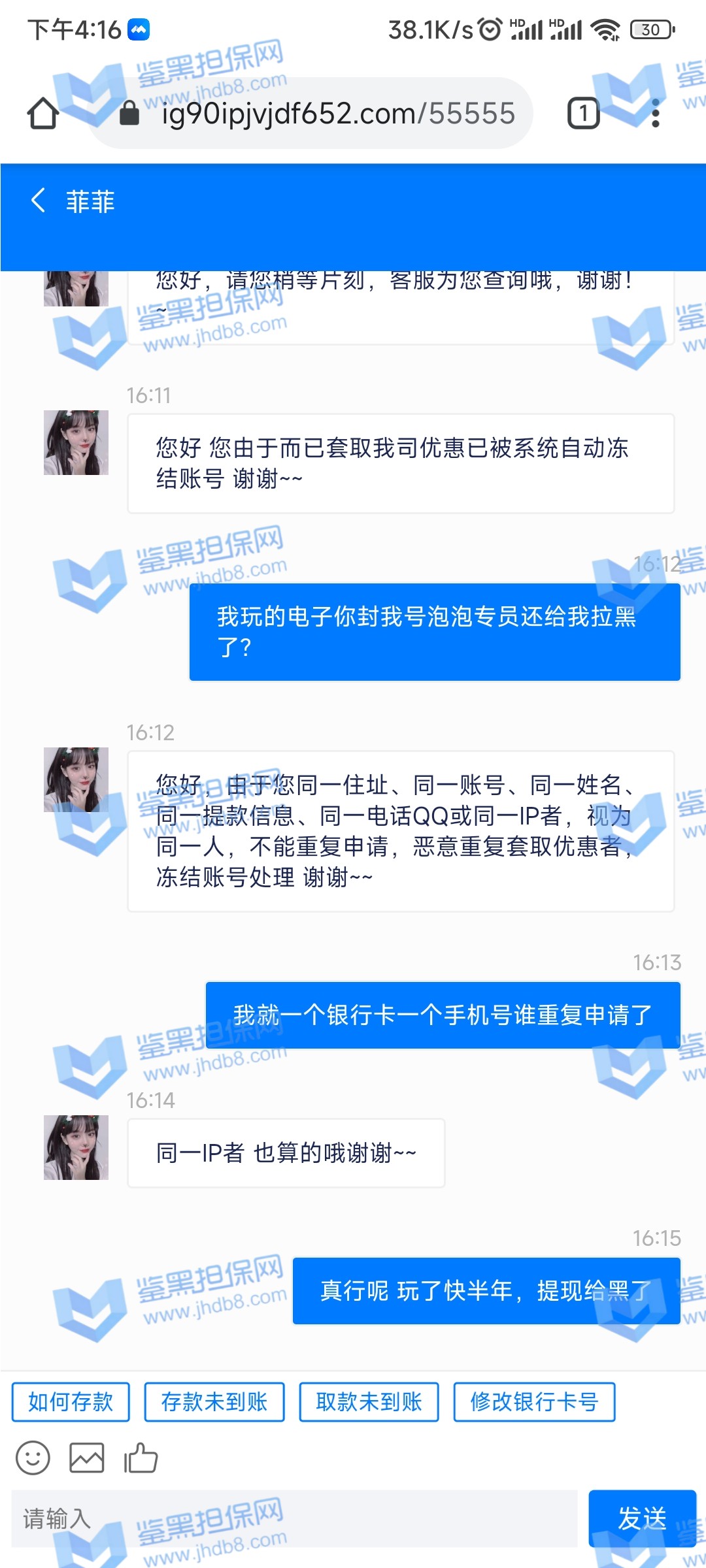The width and height of the screenshot is (706, 1568).
Task: Select the 存款未到账 quick reply
Action: [x=214, y=1402]
